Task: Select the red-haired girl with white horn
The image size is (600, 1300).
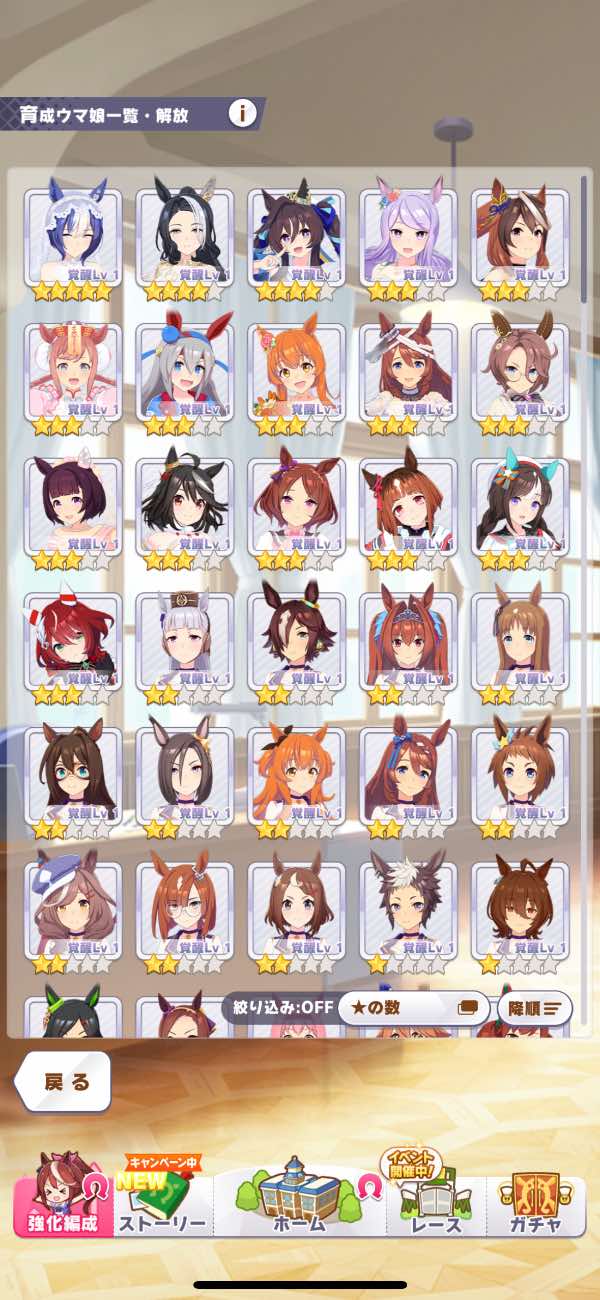Action: tap(73, 644)
